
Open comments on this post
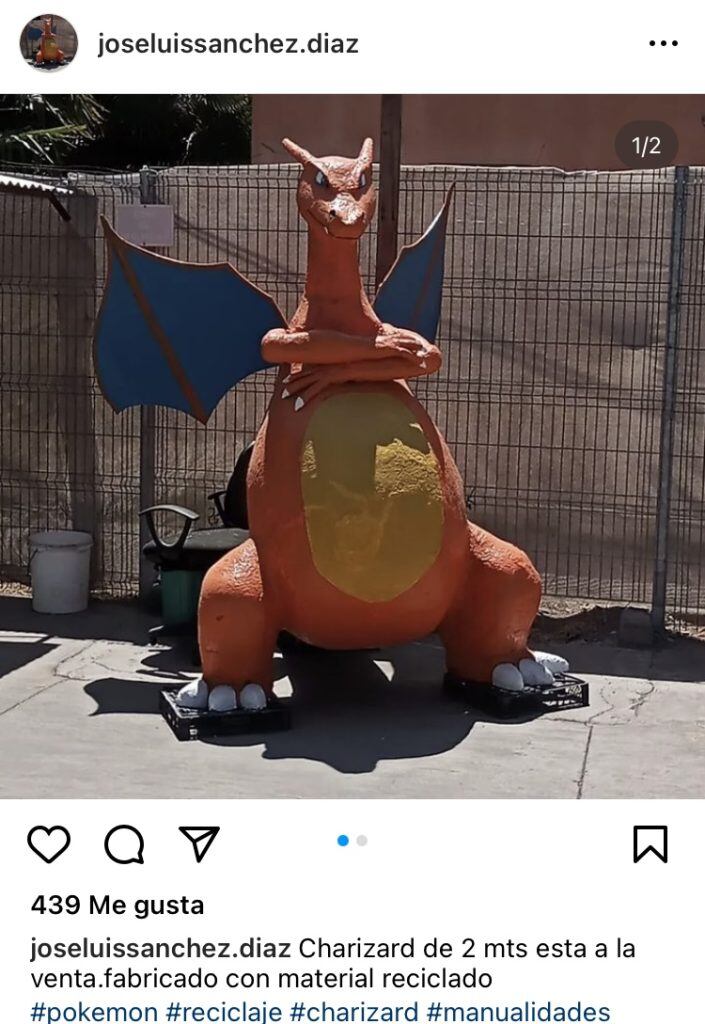tap(124, 844)
